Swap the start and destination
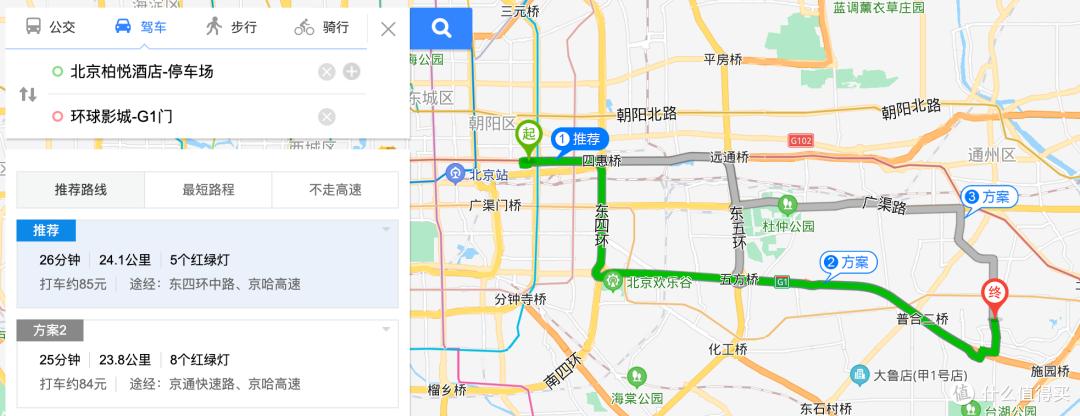1080x416 pixels. tap(28, 94)
